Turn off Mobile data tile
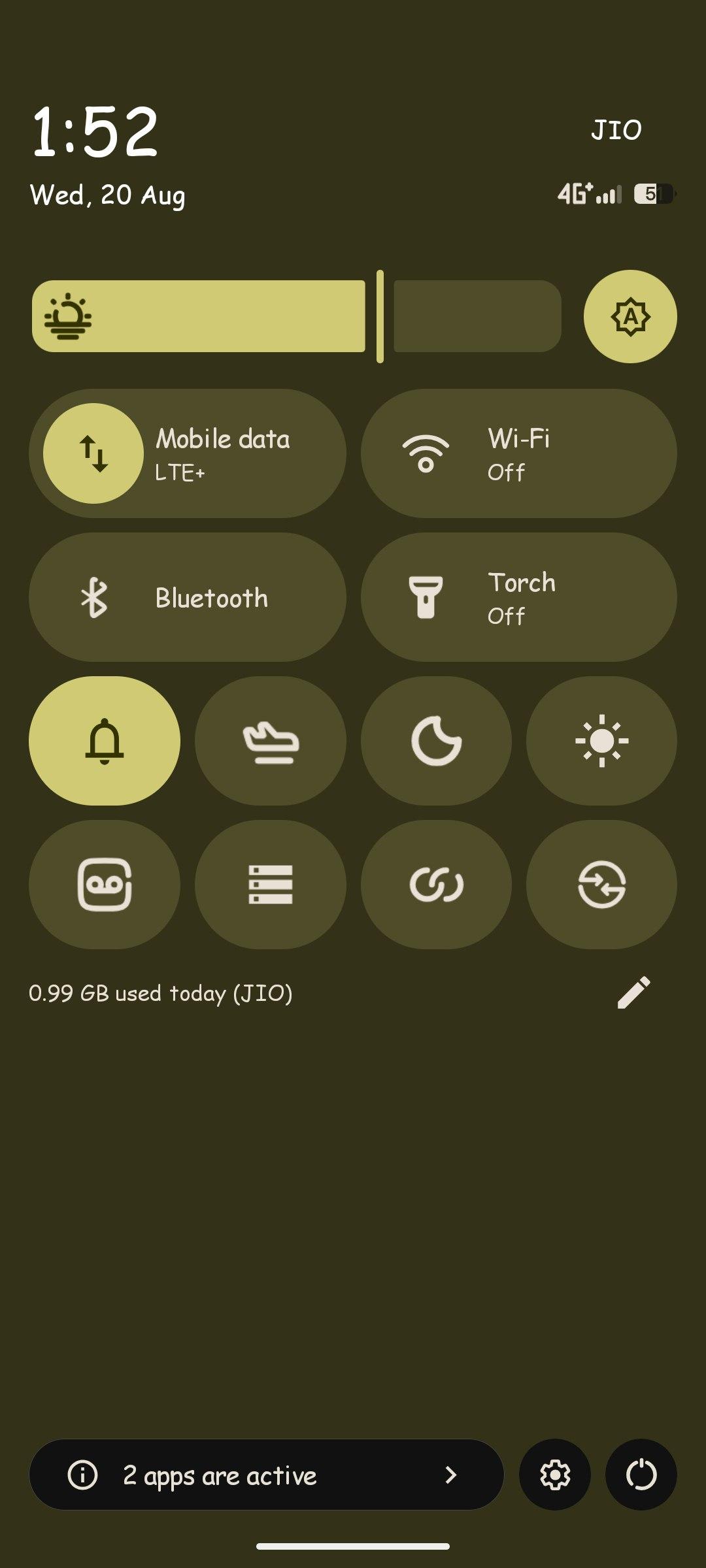Image resolution: width=706 pixels, height=1568 pixels. pyautogui.click(x=188, y=453)
